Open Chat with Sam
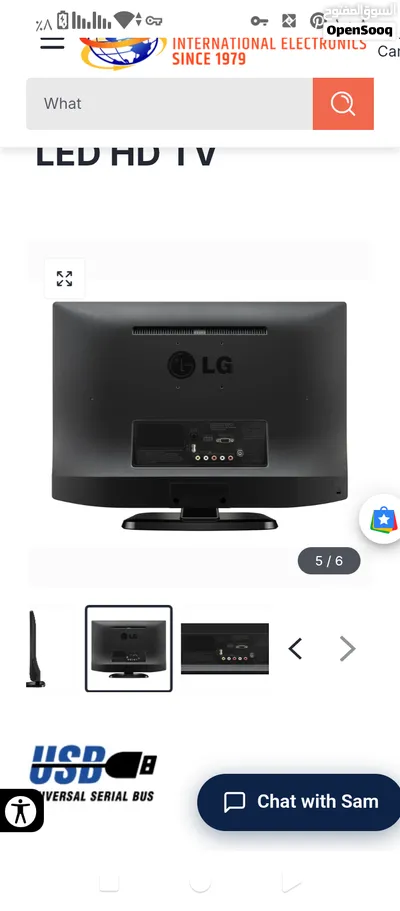The height and width of the screenshot is (911, 400). (x=300, y=802)
